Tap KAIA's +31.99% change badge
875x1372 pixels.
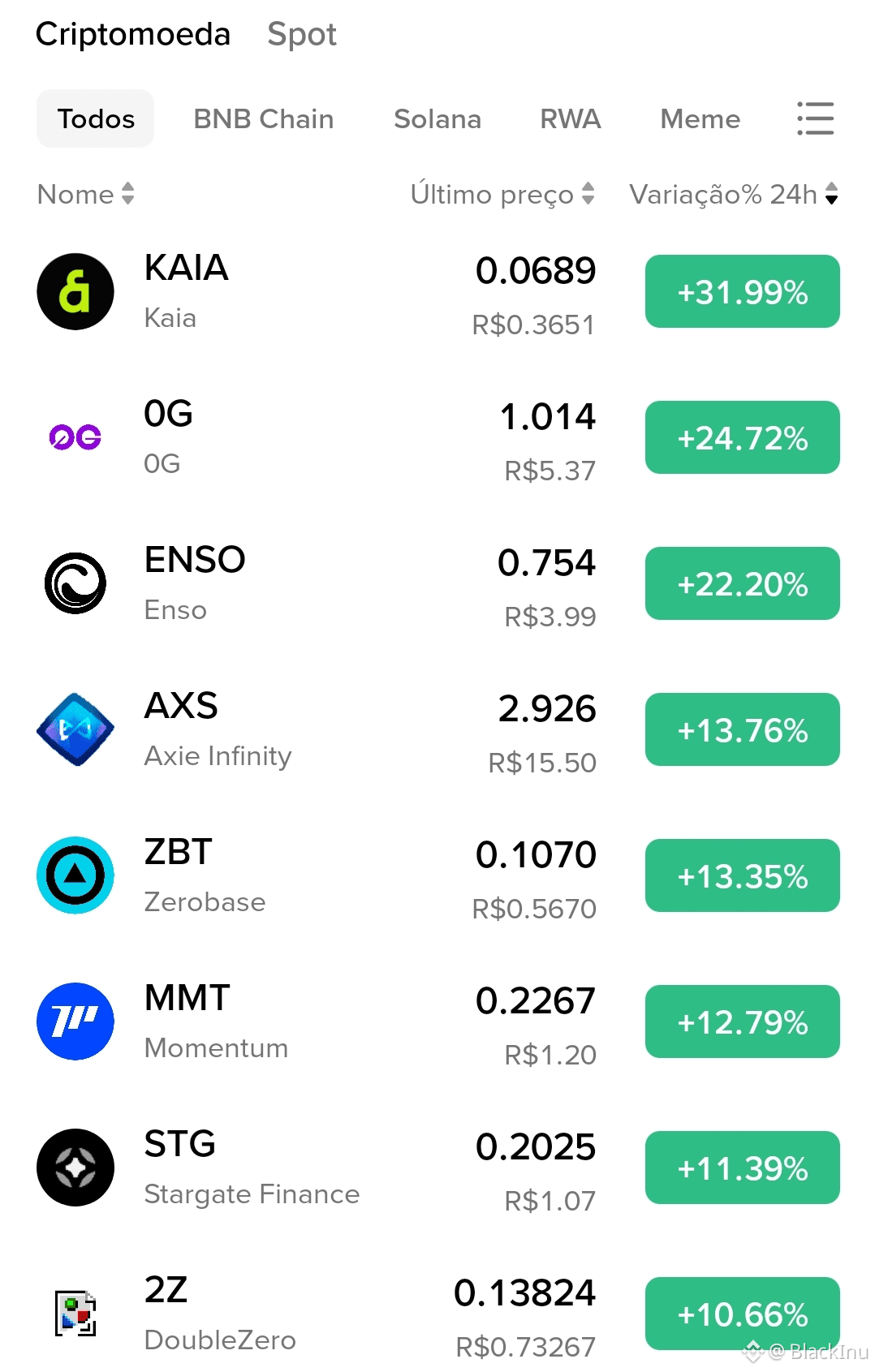(x=742, y=292)
